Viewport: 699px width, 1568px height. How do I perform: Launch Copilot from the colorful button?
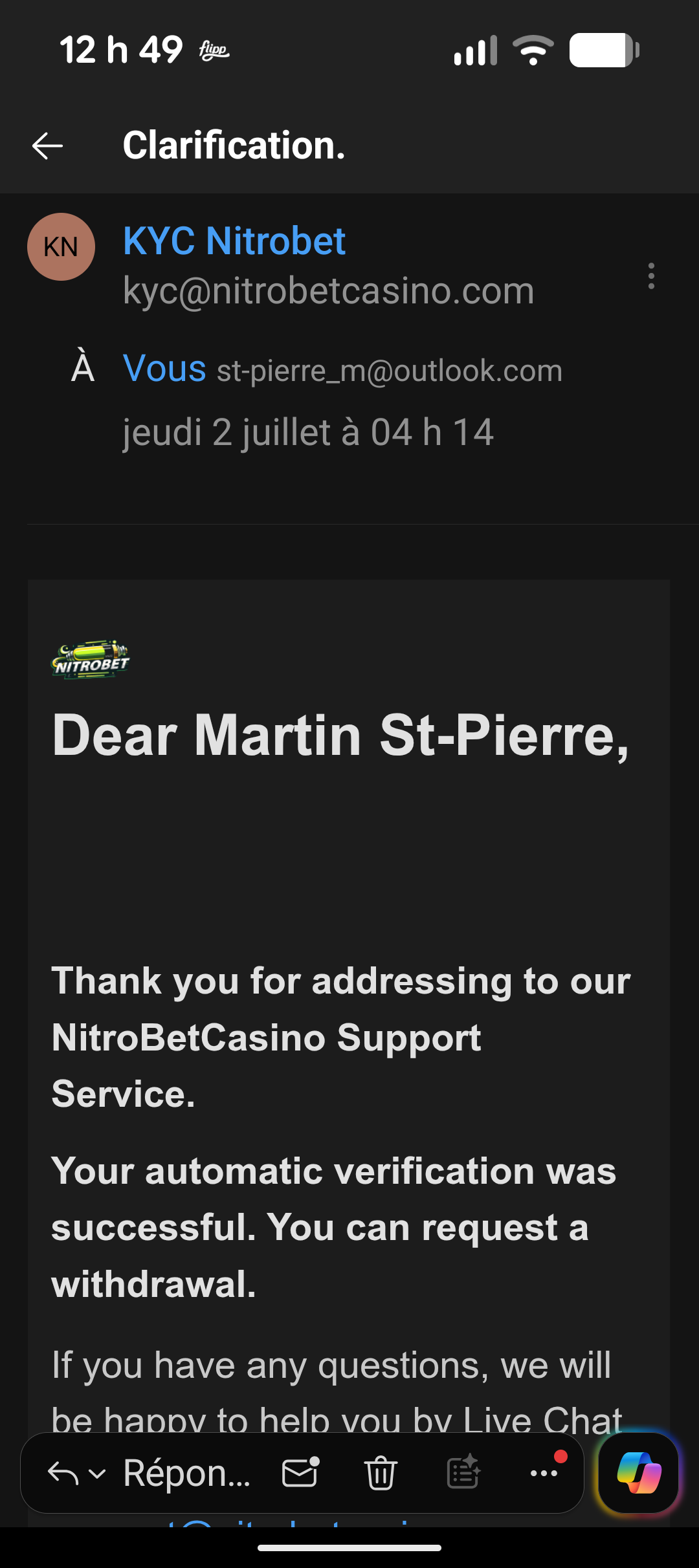[x=639, y=1473]
